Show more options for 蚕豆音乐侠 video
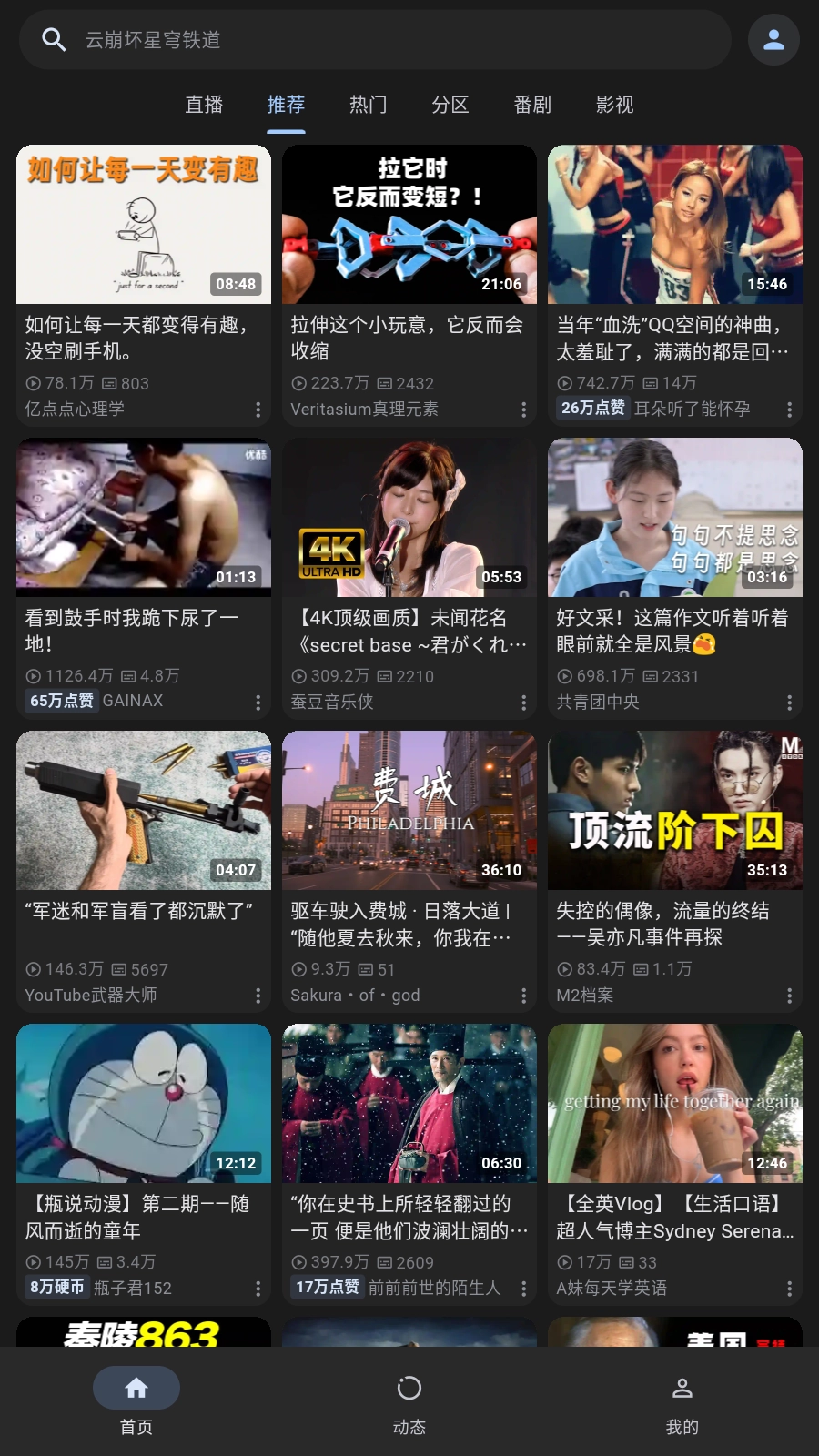The image size is (819, 1456). tap(524, 703)
